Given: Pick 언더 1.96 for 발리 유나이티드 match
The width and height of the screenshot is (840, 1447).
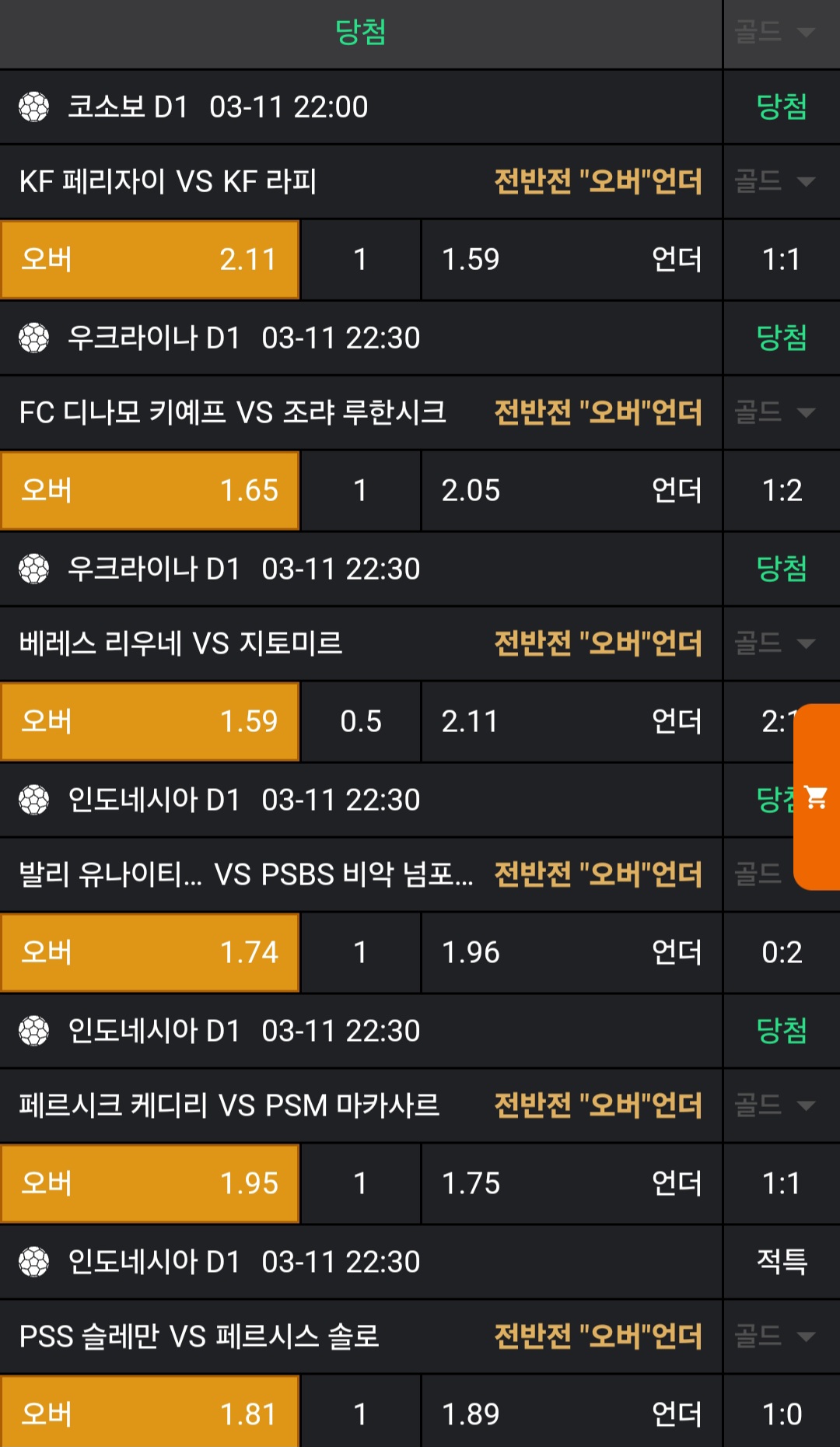Looking at the screenshot, I should [x=572, y=953].
